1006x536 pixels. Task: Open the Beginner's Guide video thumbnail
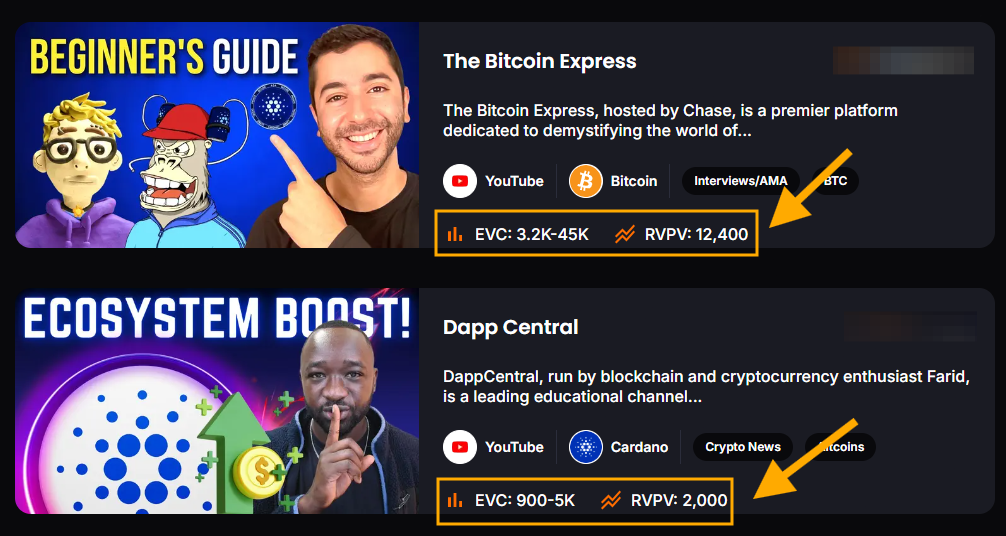(x=216, y=135)
